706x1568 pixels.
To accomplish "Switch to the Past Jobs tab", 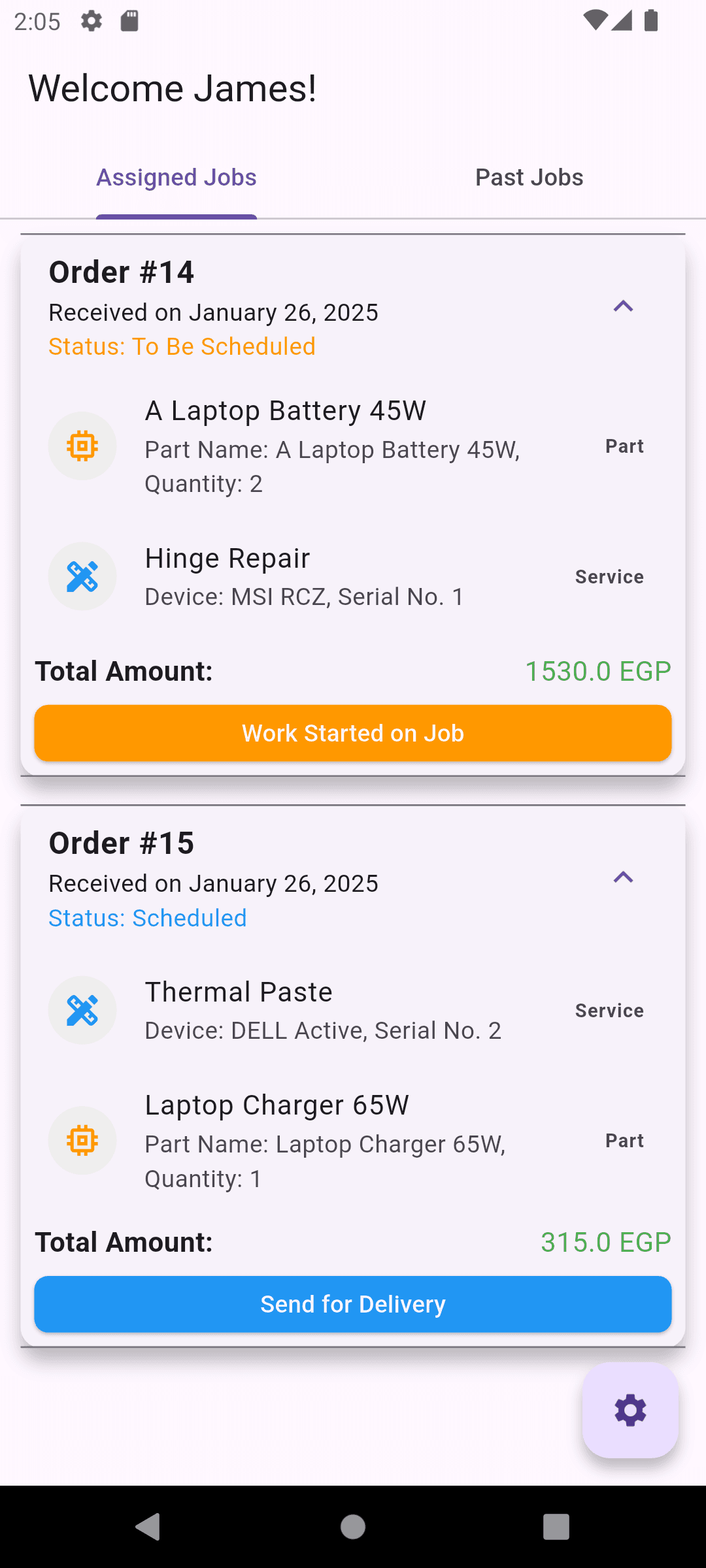I will pos(528,176).
